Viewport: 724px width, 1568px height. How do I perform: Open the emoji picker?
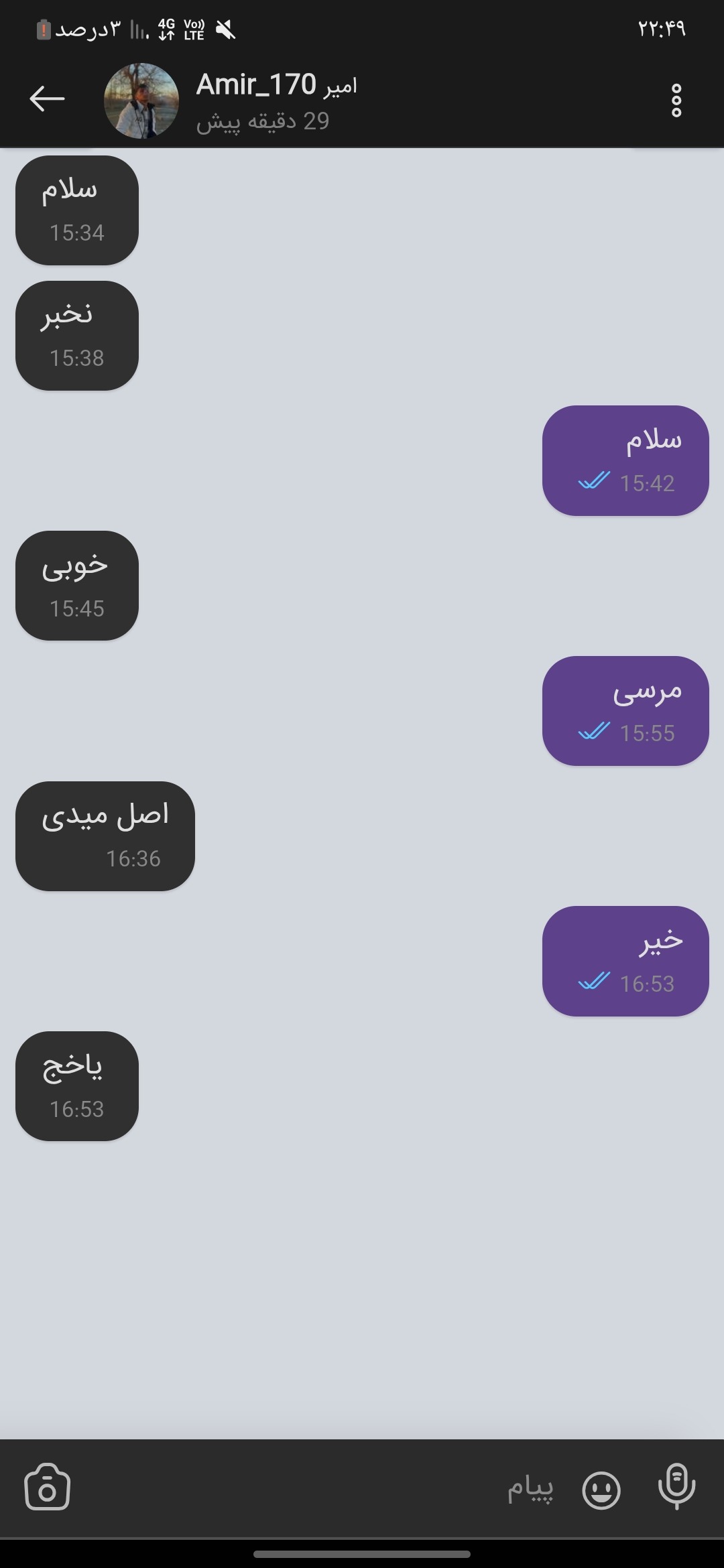(x=601, y=1490)
